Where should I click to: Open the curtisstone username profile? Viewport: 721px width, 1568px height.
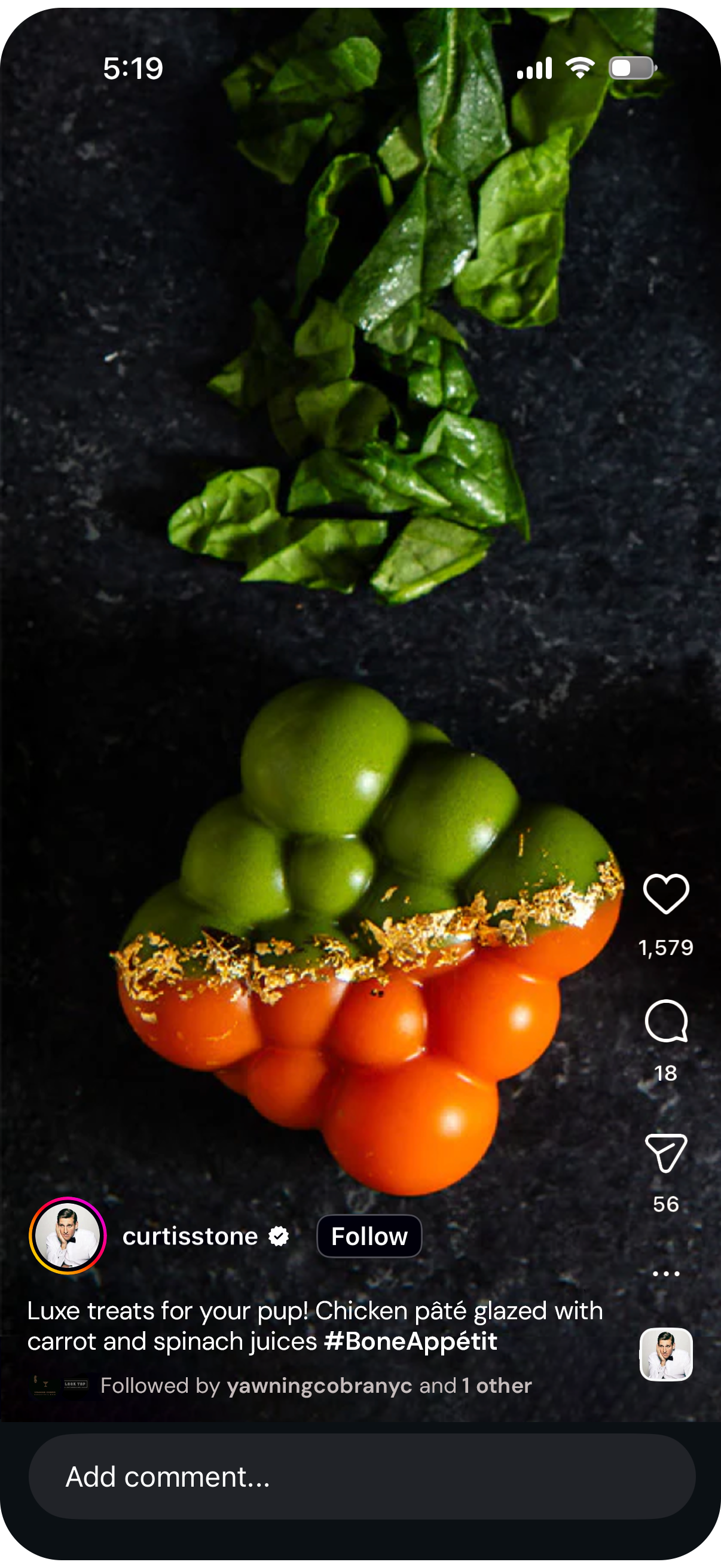(190, 1236)
